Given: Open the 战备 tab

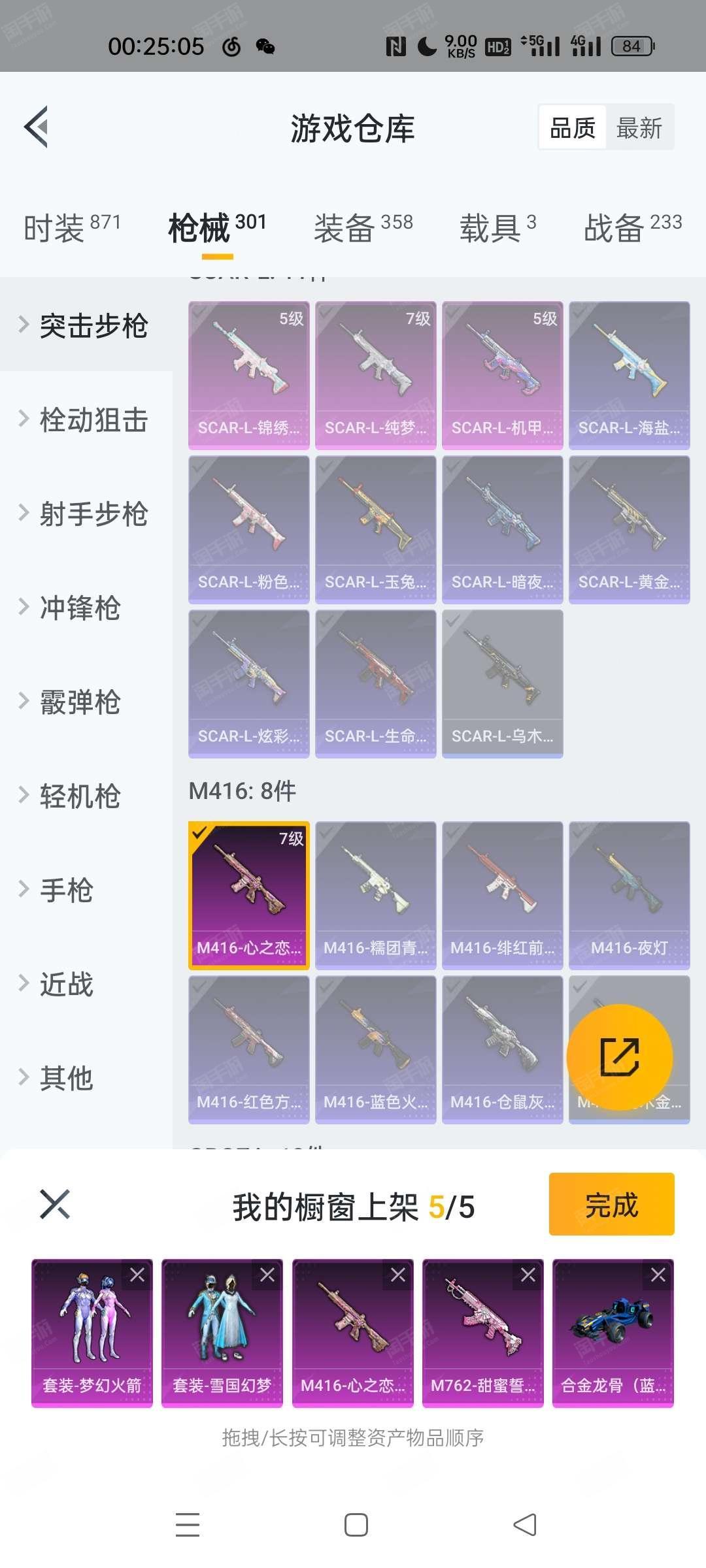Looking at the screenshot, I should click(x=633, y=228).
